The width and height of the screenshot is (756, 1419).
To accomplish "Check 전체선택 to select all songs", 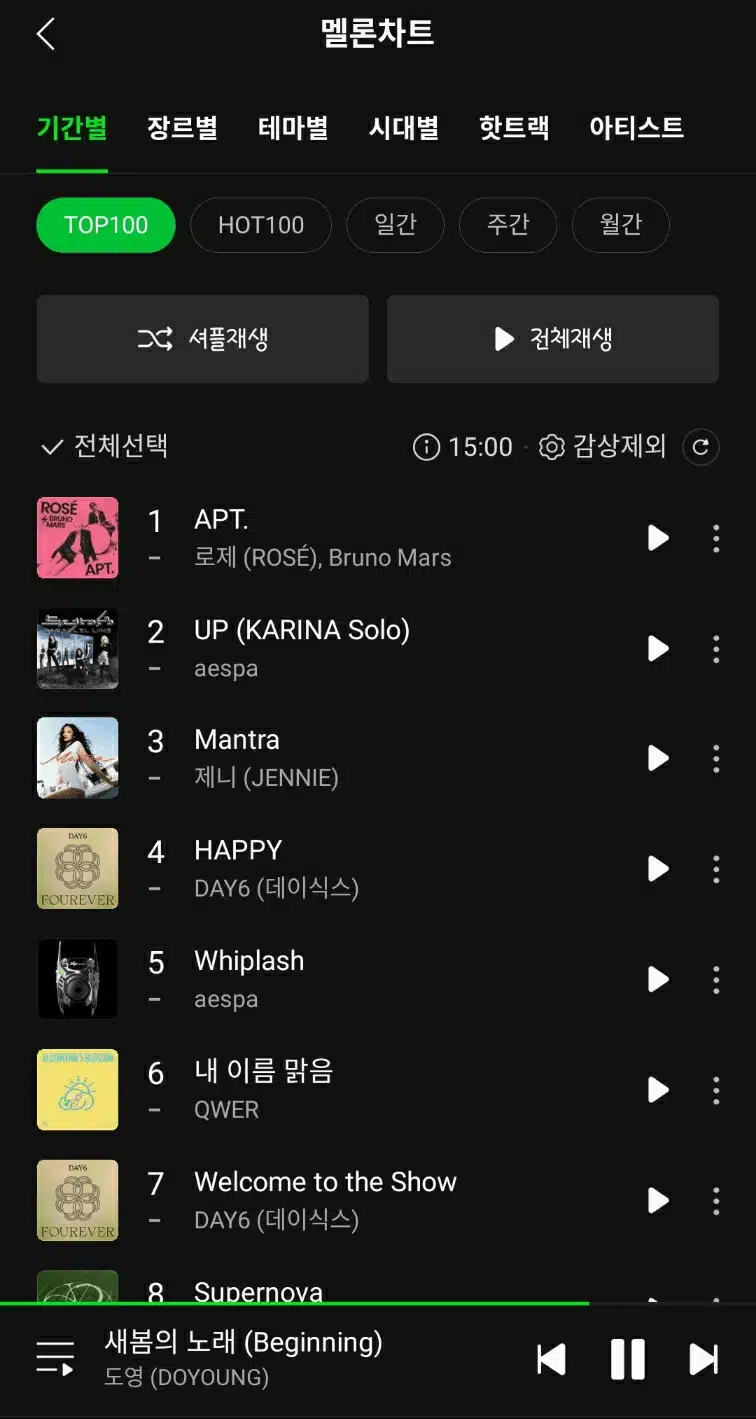I will 103,447.
